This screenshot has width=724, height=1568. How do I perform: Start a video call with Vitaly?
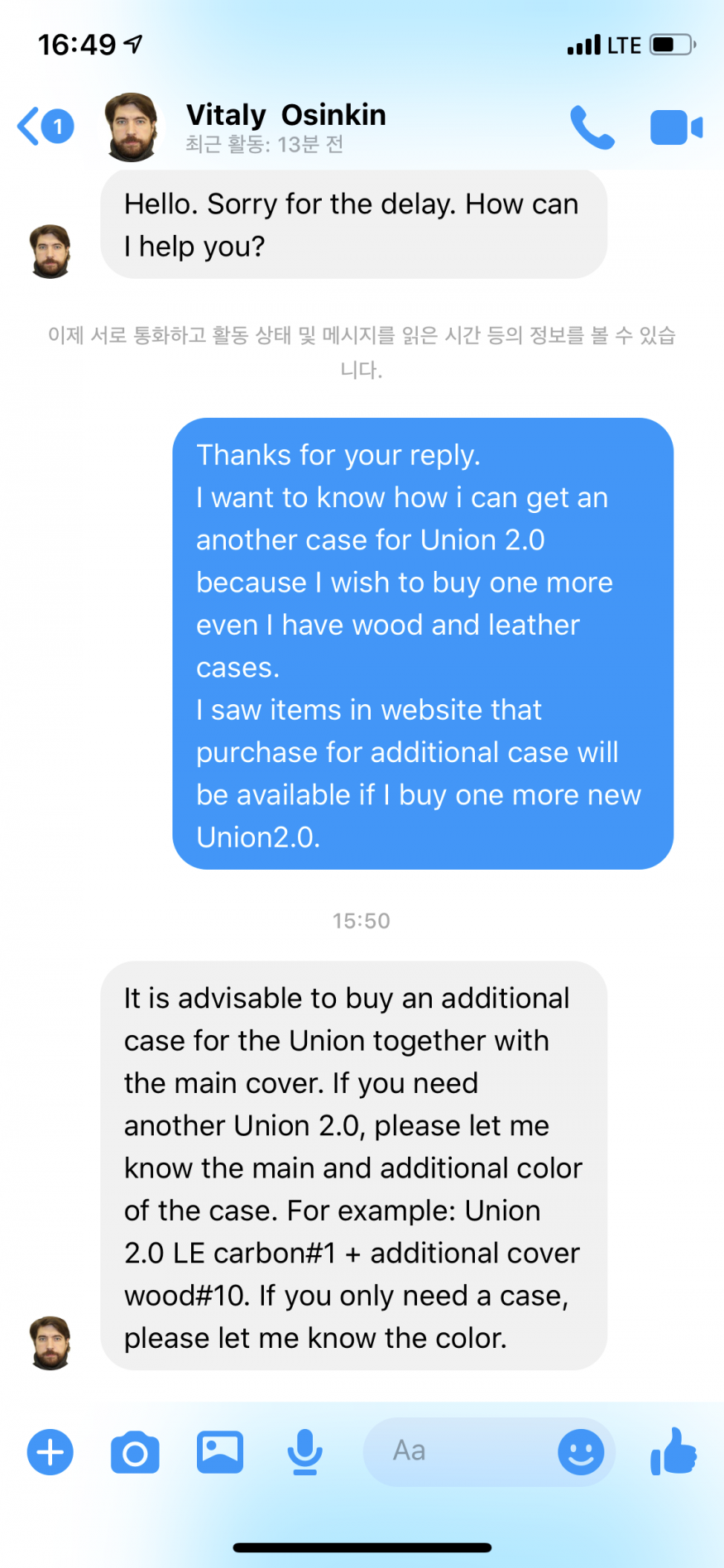point(675,127)
